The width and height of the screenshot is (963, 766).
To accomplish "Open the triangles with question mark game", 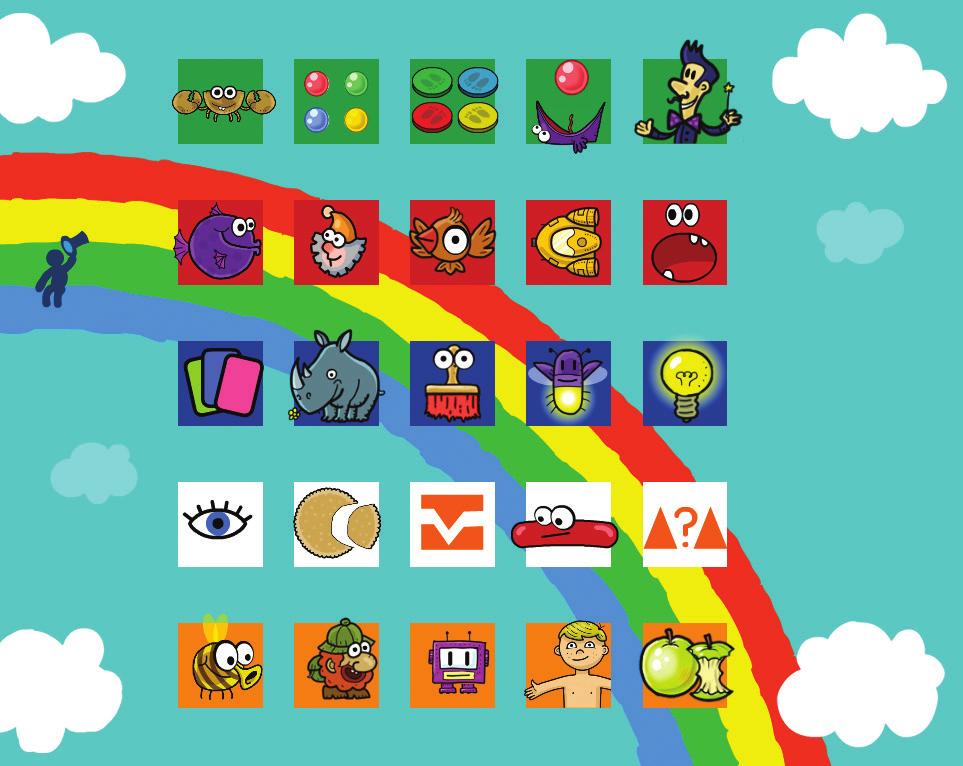I will coord(685,524).
